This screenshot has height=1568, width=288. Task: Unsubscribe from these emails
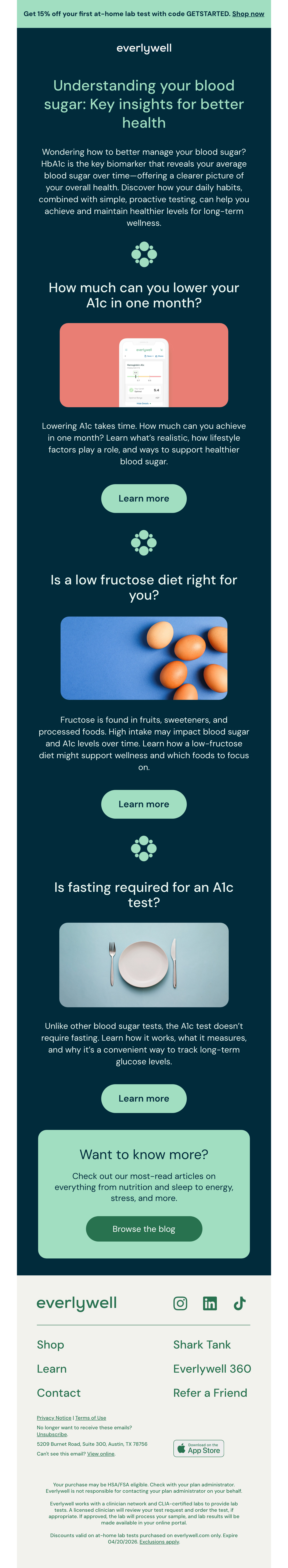pyautogui.click(x=52, y=1434)
